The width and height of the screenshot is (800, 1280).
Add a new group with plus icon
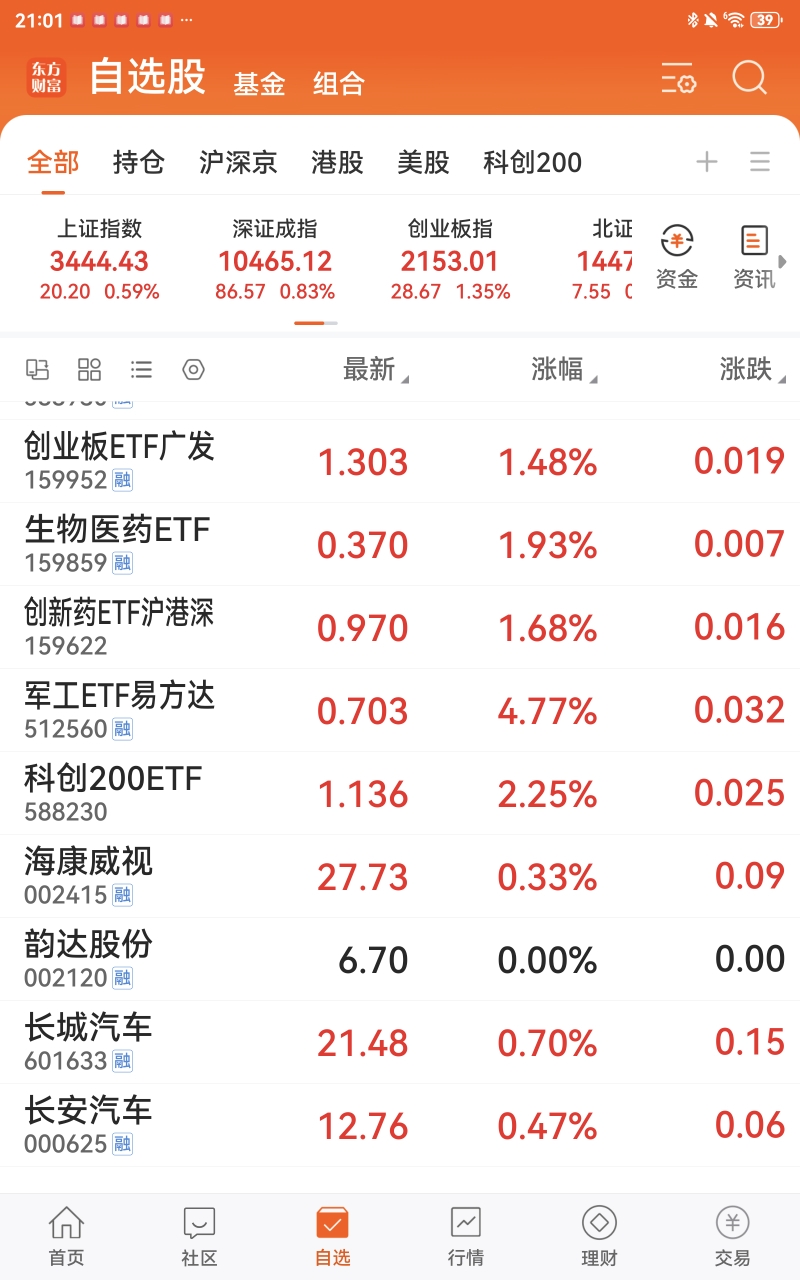point(707,162)
